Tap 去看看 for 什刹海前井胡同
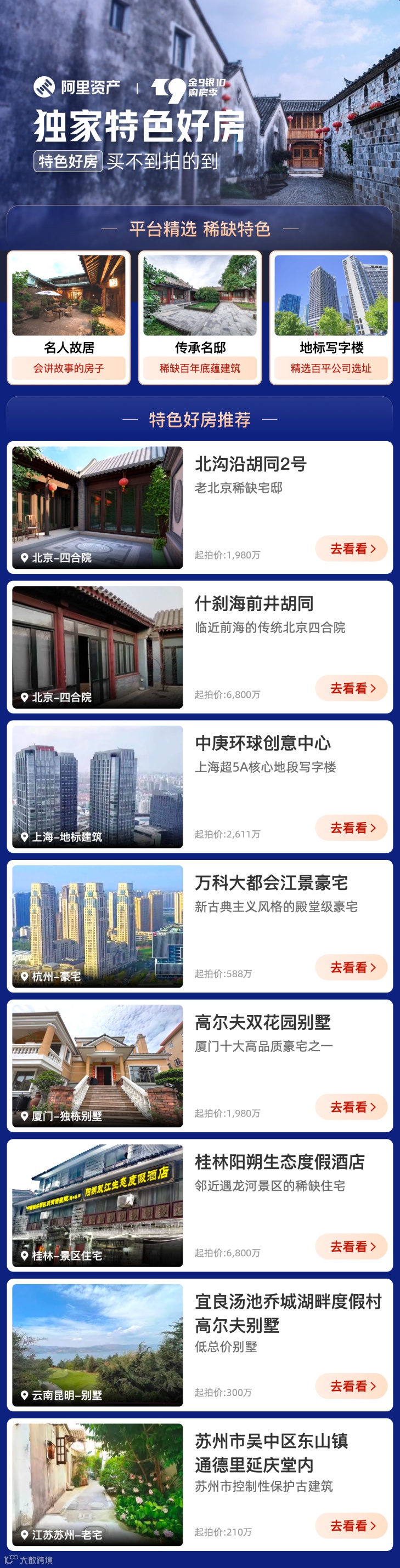400x1568 pixels. 351,688
